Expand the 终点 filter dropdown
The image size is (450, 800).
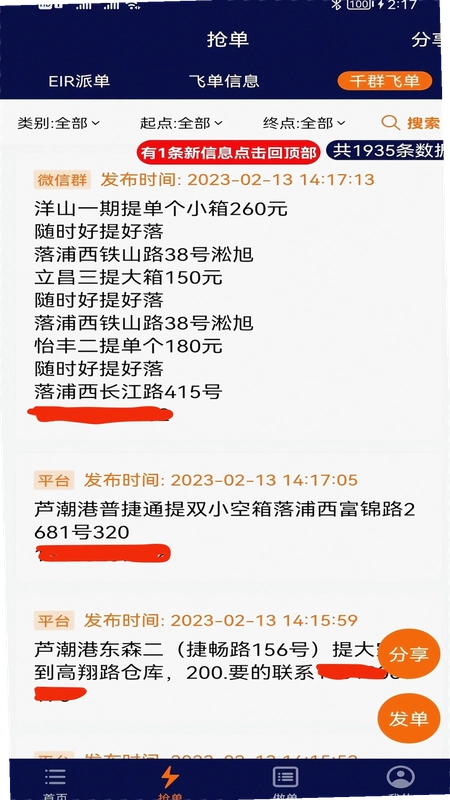pyautogui.click(x=304, y=123)
